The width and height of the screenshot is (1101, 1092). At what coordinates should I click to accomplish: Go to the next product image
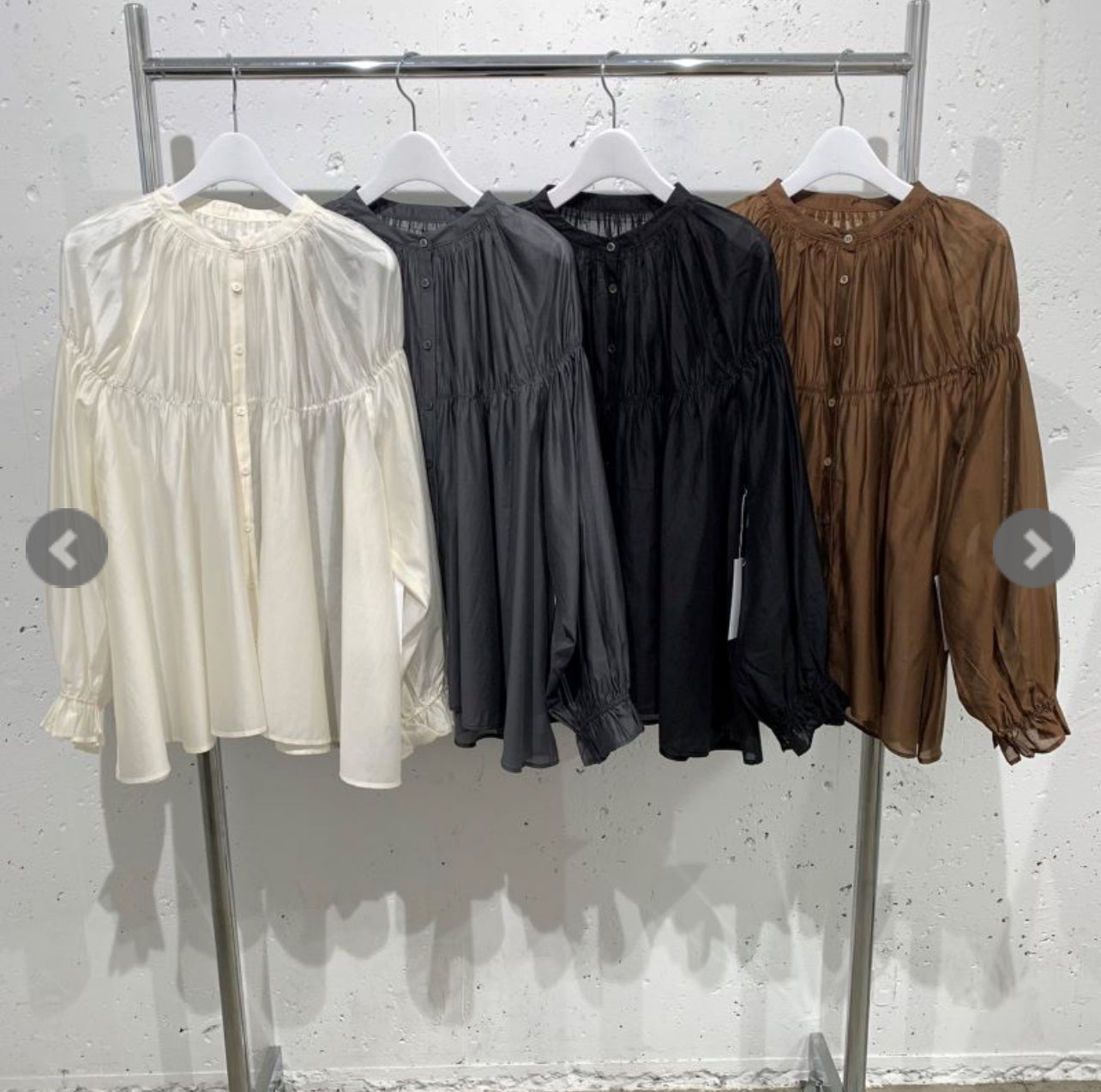tap(1033, 549)
